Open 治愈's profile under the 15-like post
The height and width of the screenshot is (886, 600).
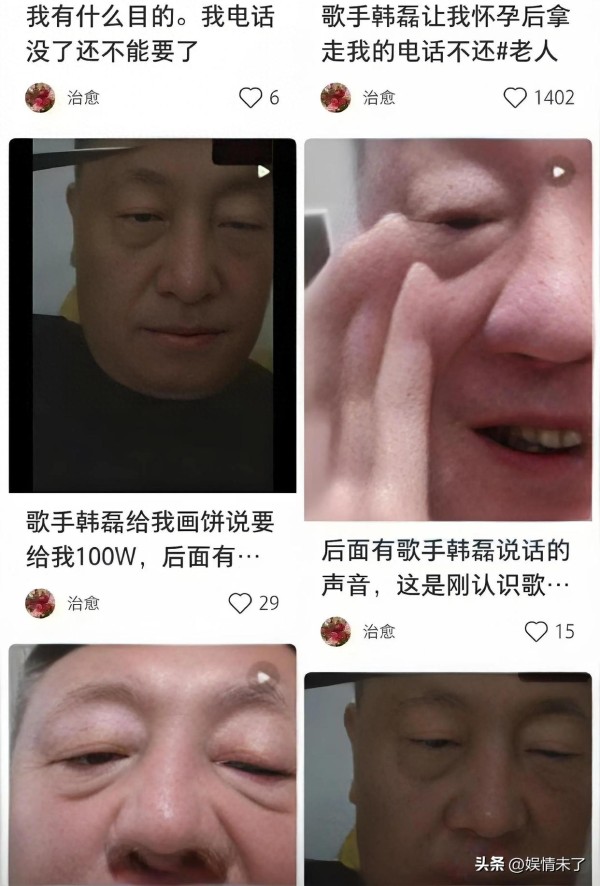336,631
